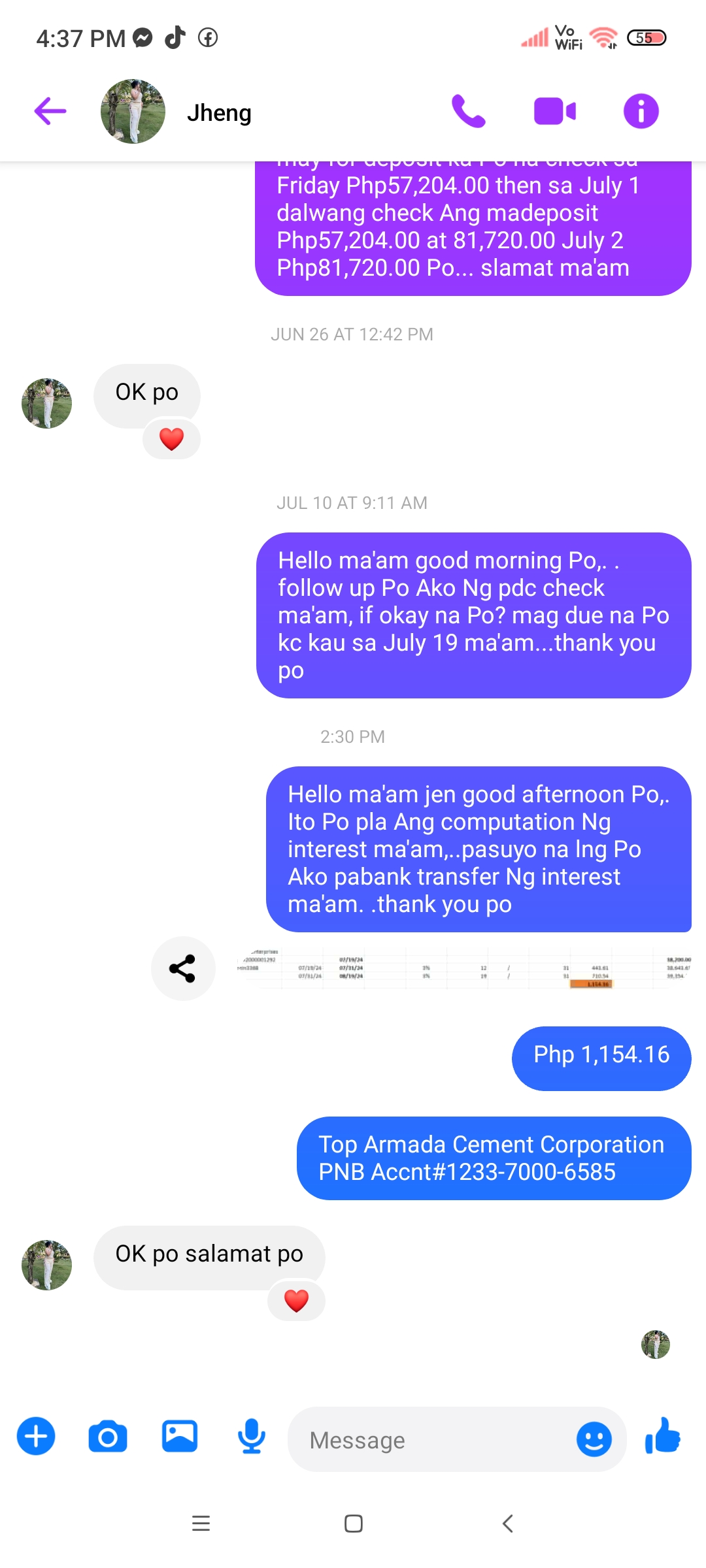Record a voice message with the microphone
The width and height of the screenshot is (706, 1568).
click(x=252, y=1436)
